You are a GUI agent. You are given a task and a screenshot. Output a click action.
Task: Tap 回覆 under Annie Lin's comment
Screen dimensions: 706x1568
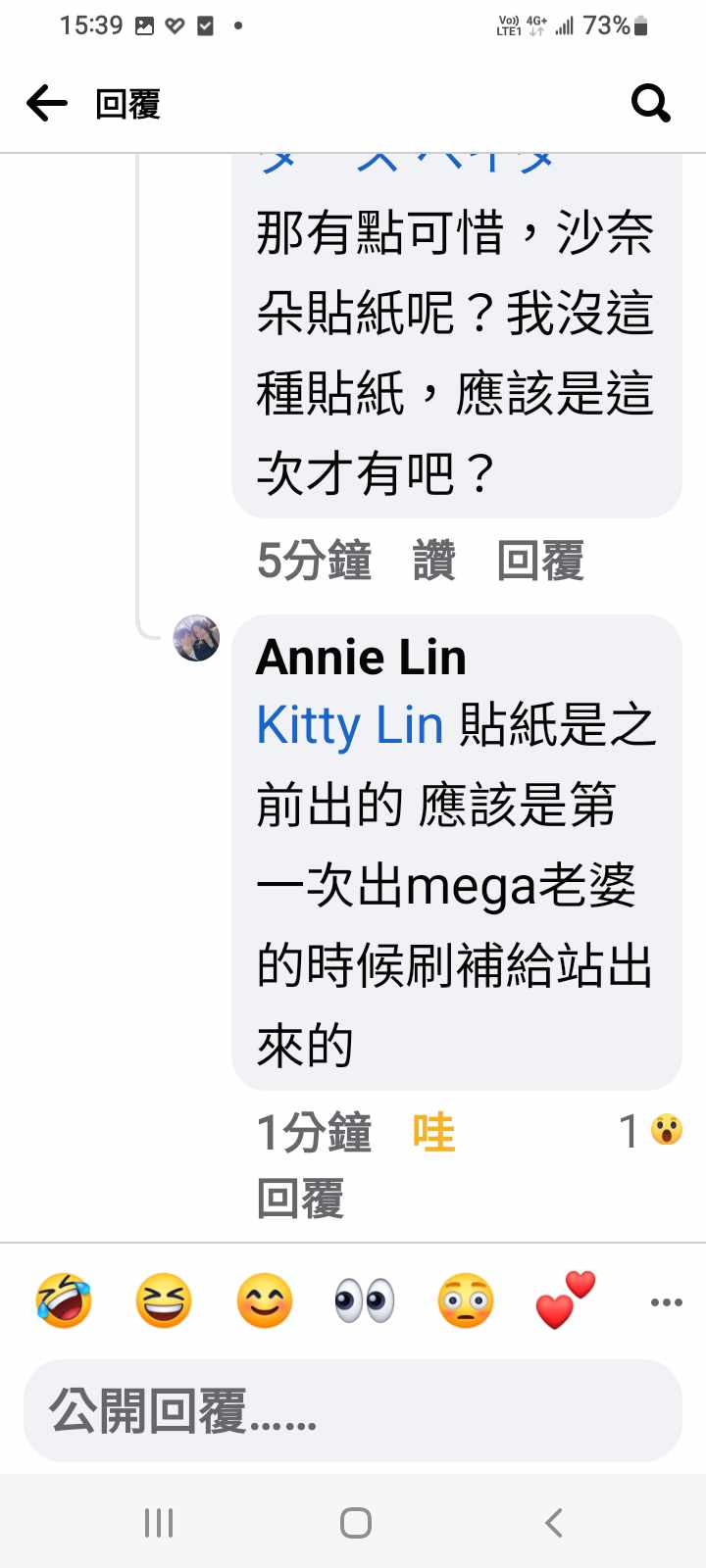click(300, 1199)
